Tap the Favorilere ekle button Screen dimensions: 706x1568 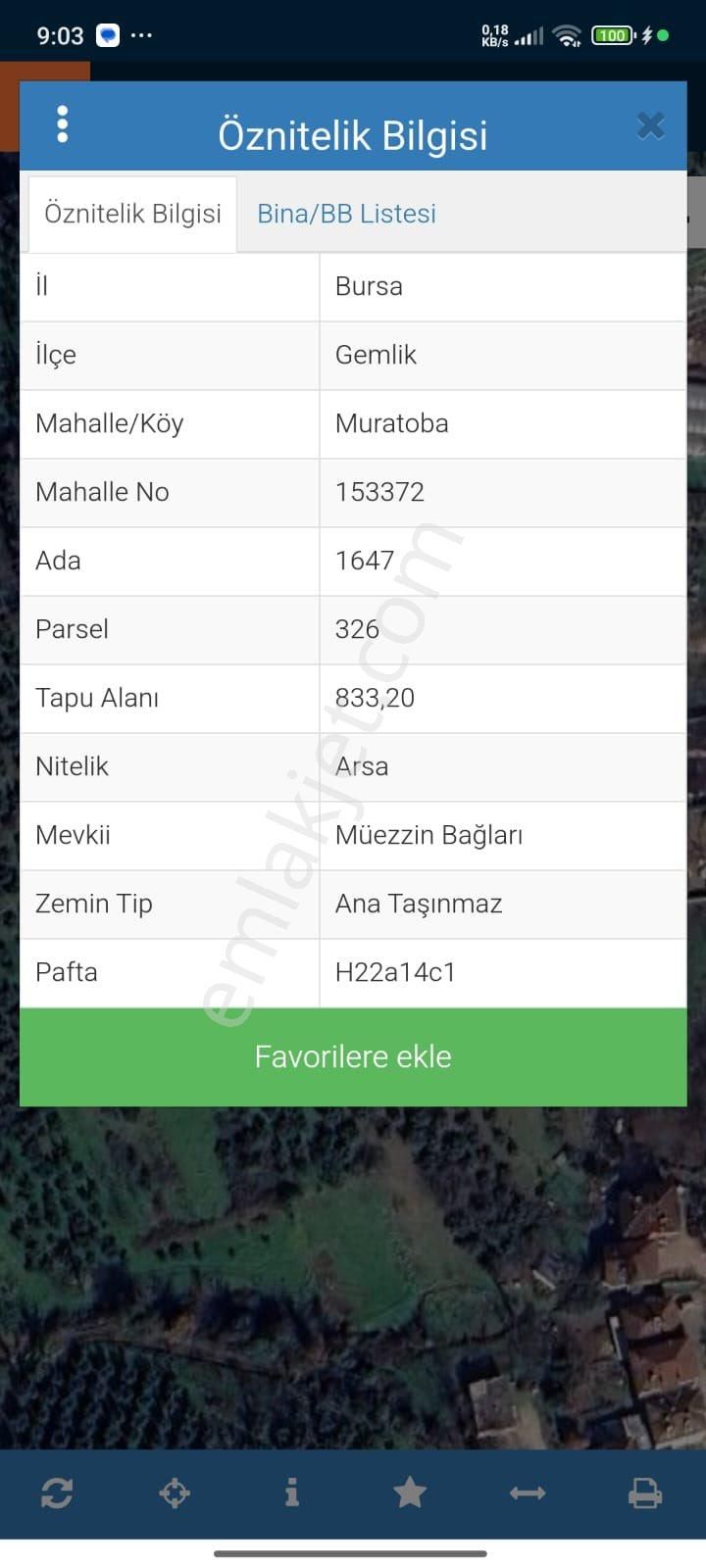pyautogui.click(x=353, y=1056)
